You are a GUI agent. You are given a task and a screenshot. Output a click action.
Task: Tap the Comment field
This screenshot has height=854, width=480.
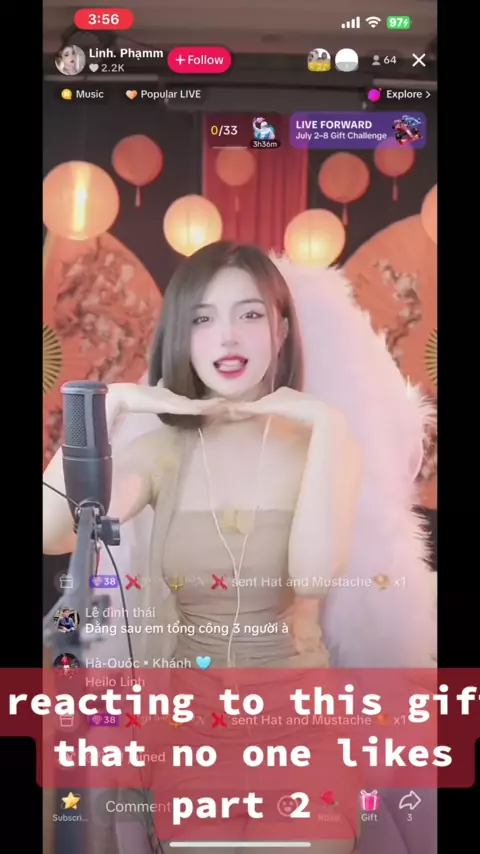(136, 807)
